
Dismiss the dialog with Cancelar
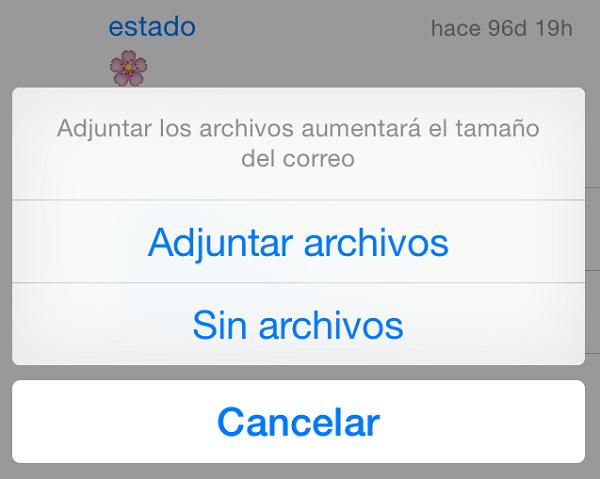click(298, 421)
